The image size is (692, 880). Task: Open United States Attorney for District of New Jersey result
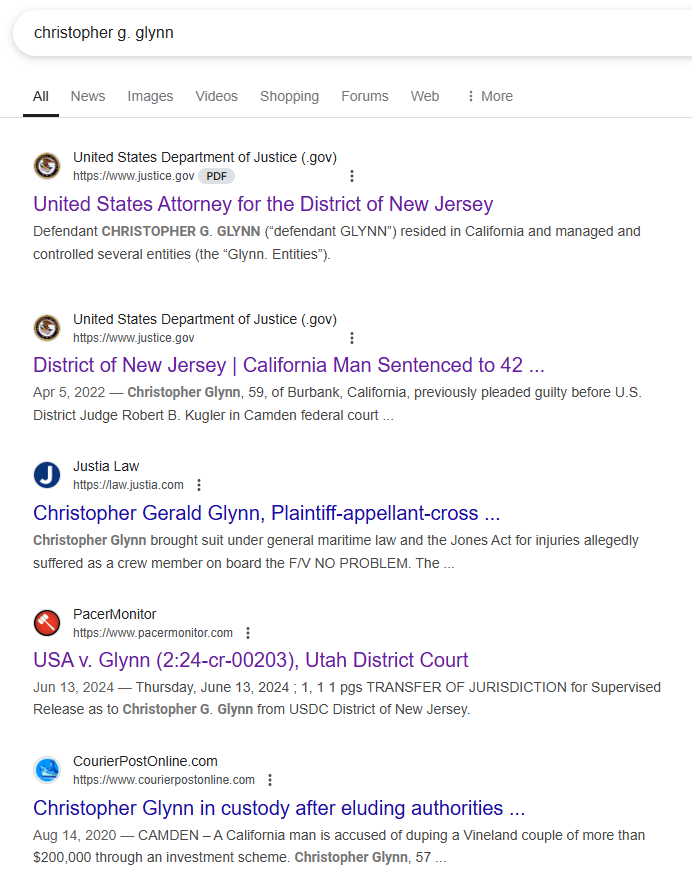pyautogui.click(x=263, y=204)
